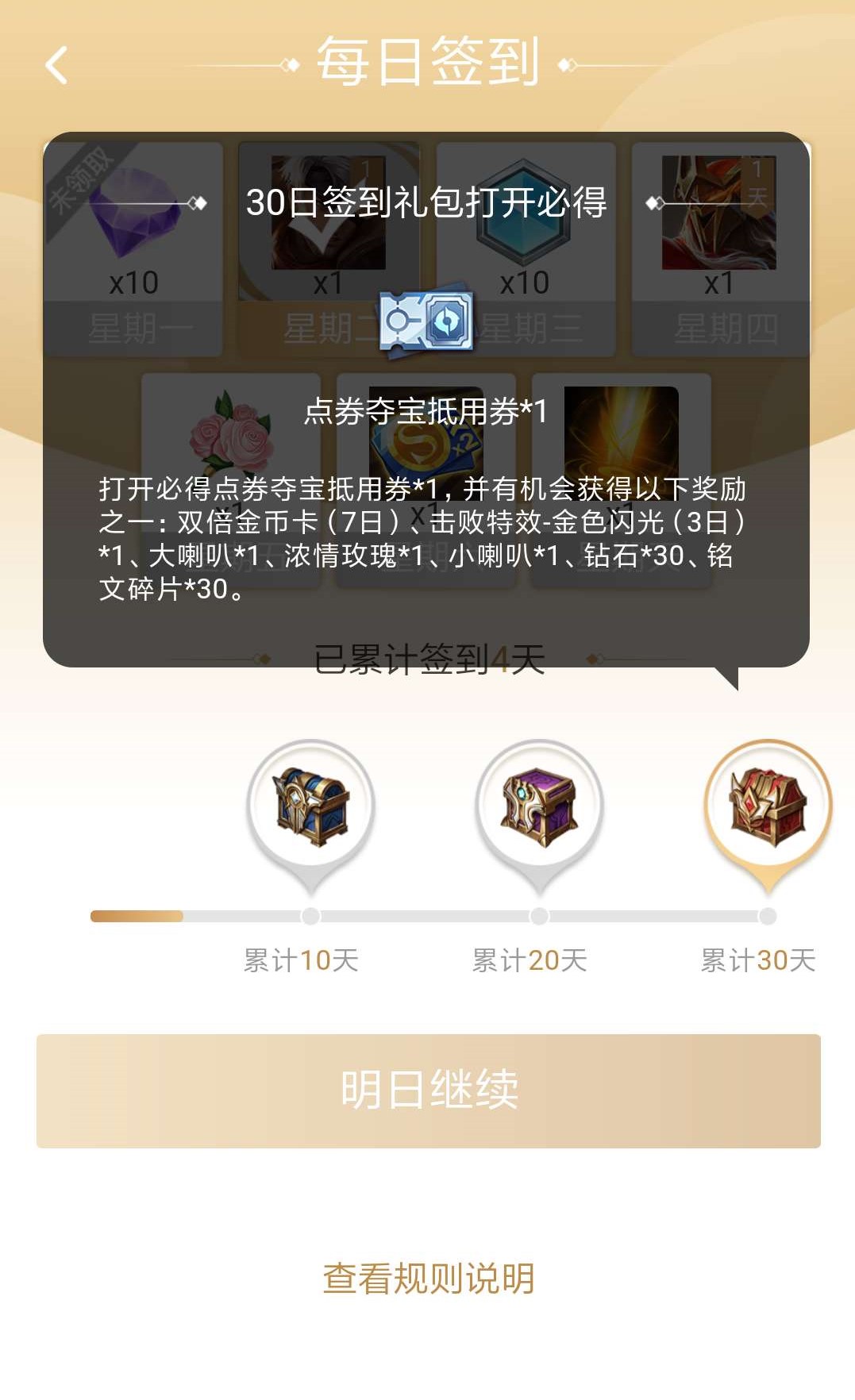
Task: Open the blue chest for 累计10天
Action: coord(308,804)
